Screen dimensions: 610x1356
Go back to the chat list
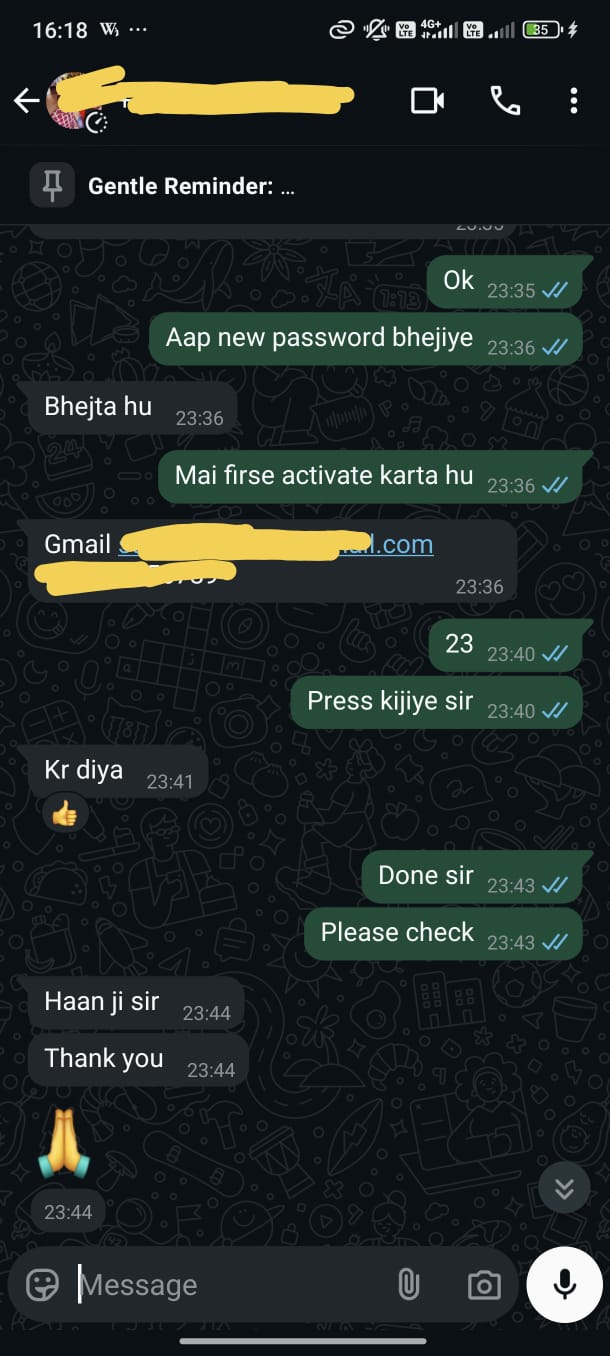pyautogui.click(x=26, y=100)
